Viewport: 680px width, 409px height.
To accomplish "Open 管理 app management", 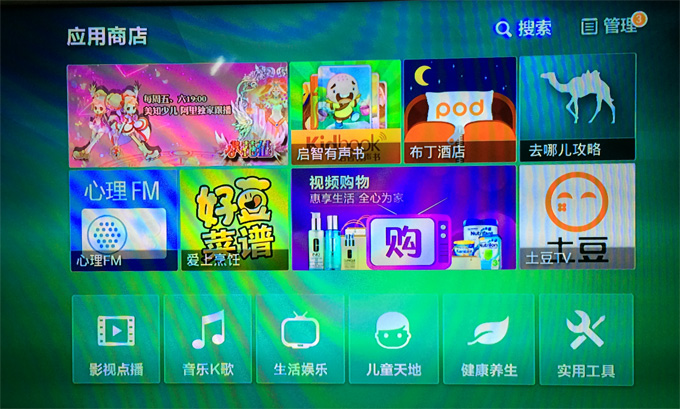I will tap(611, 27).
